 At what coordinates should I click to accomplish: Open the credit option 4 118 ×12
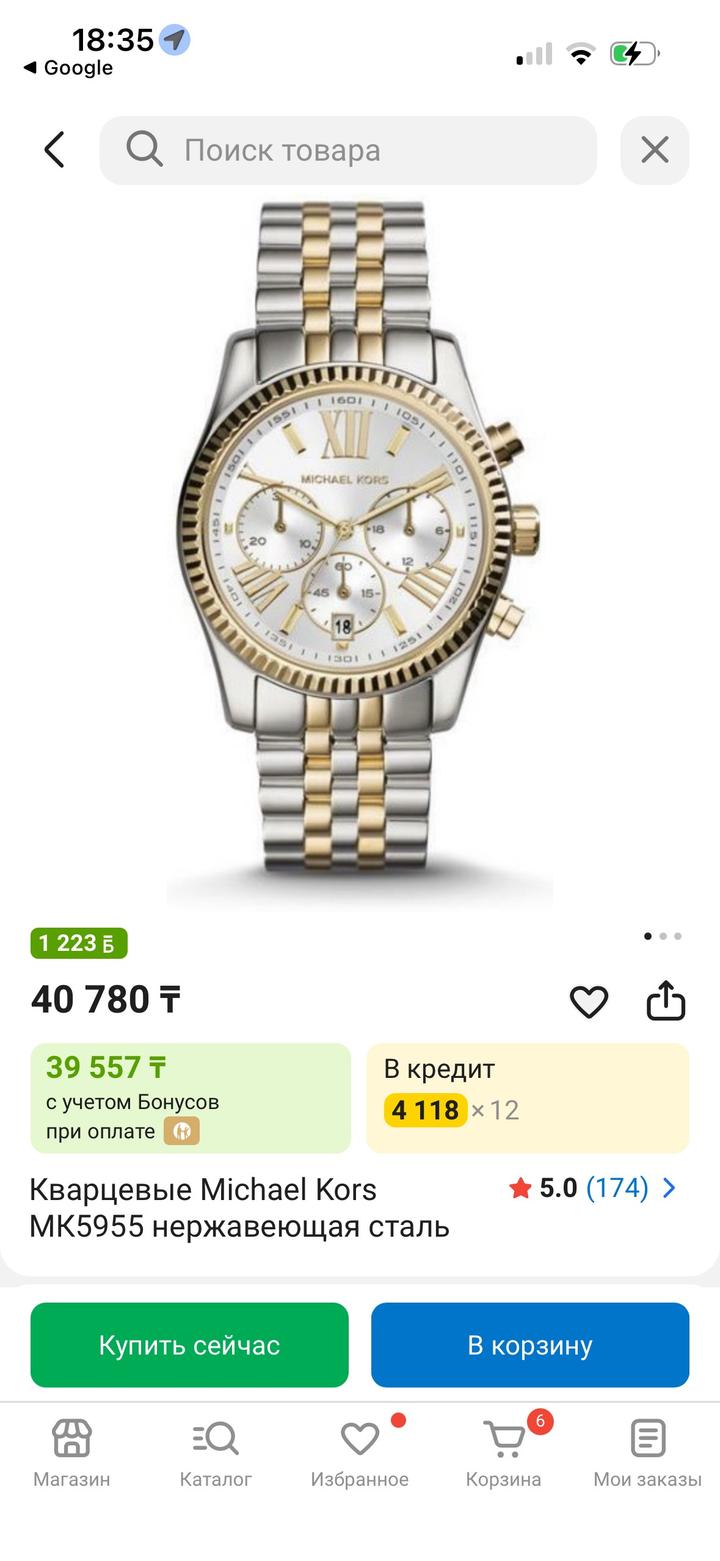coord(528,1098)
